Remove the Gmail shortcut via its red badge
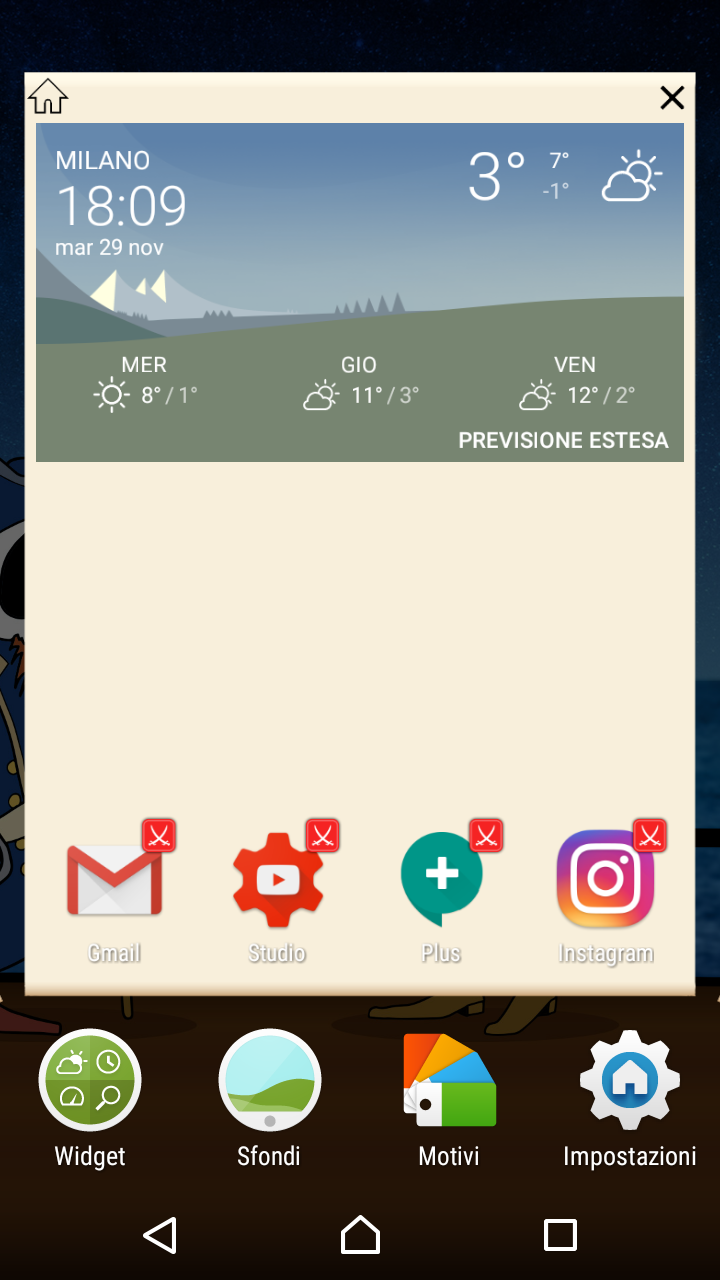Image resolution: width=720 pixels, height=1280 pixels. pyautogui.click(x=158, y=835)
